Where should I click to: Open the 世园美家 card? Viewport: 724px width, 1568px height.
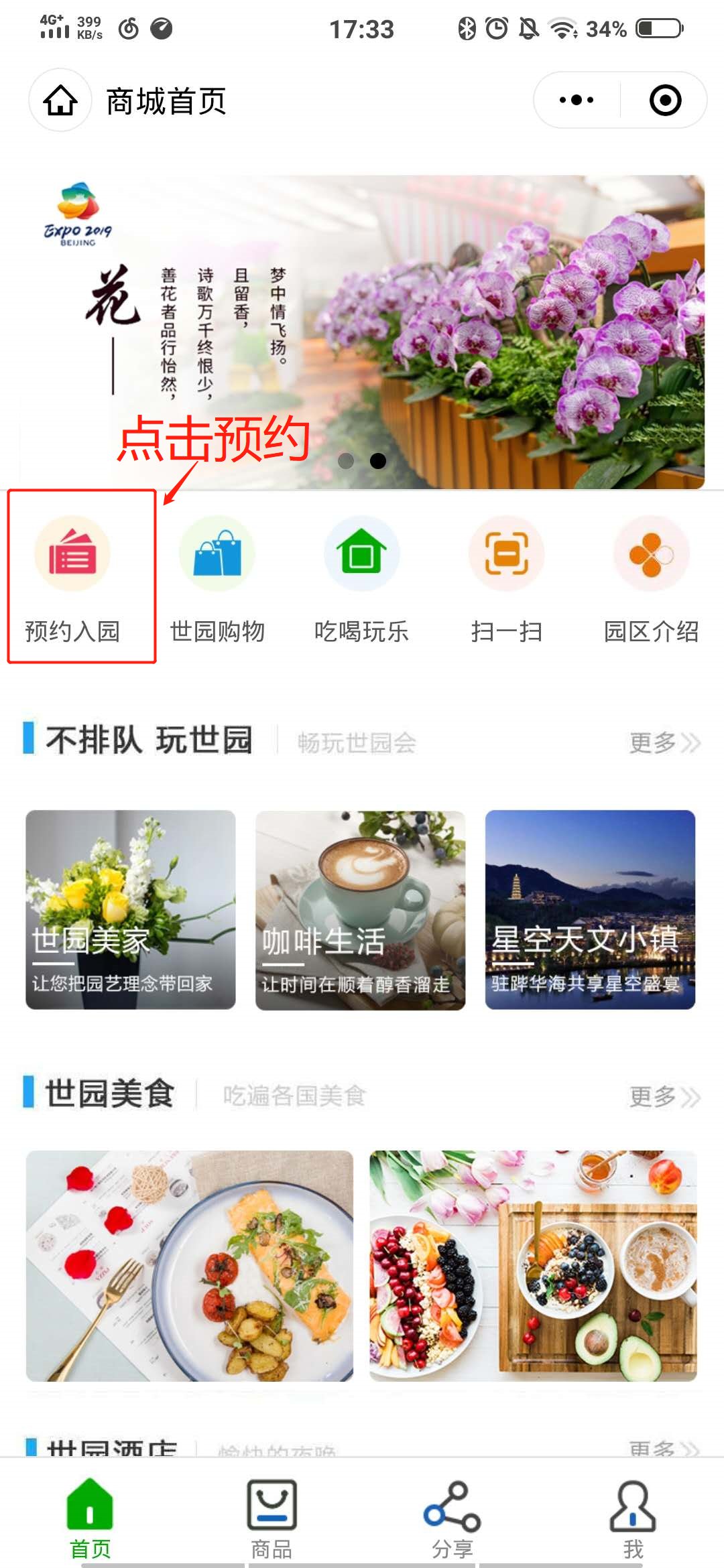coord(131,909)
